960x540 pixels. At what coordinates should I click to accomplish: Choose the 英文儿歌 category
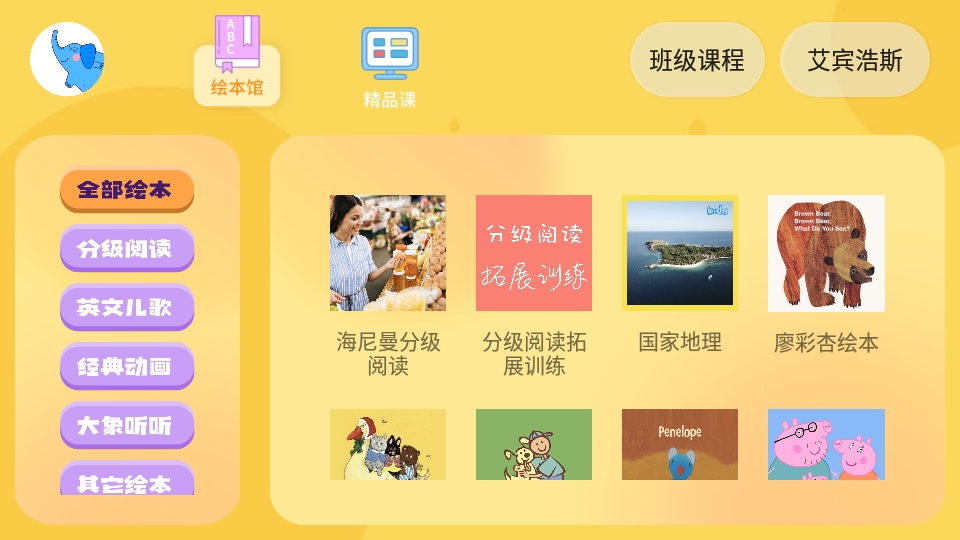pos(126,307)
